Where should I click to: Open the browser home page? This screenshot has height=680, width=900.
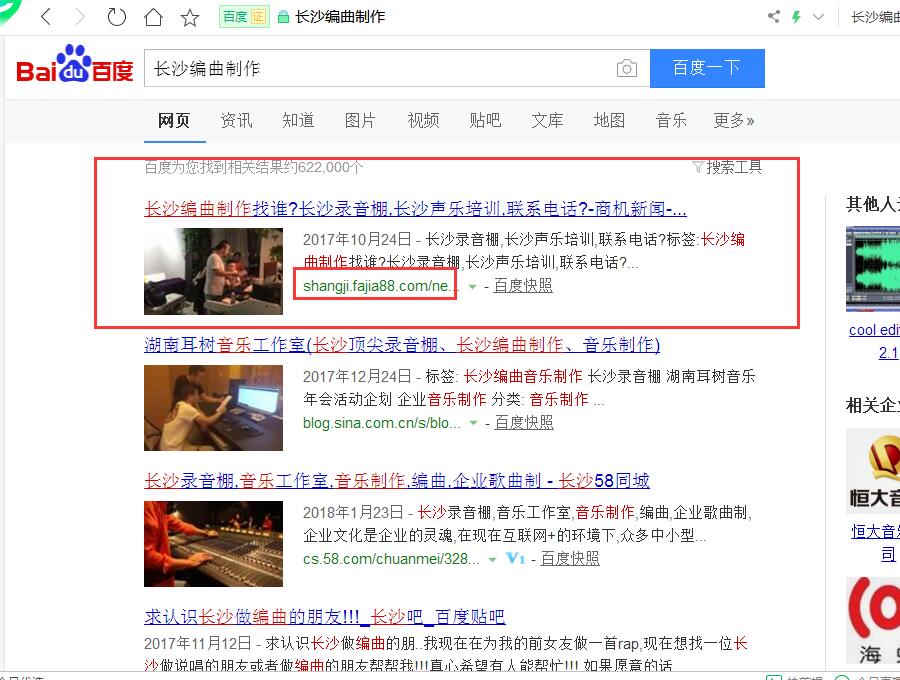pyautogui.click(x=153, y=17)
